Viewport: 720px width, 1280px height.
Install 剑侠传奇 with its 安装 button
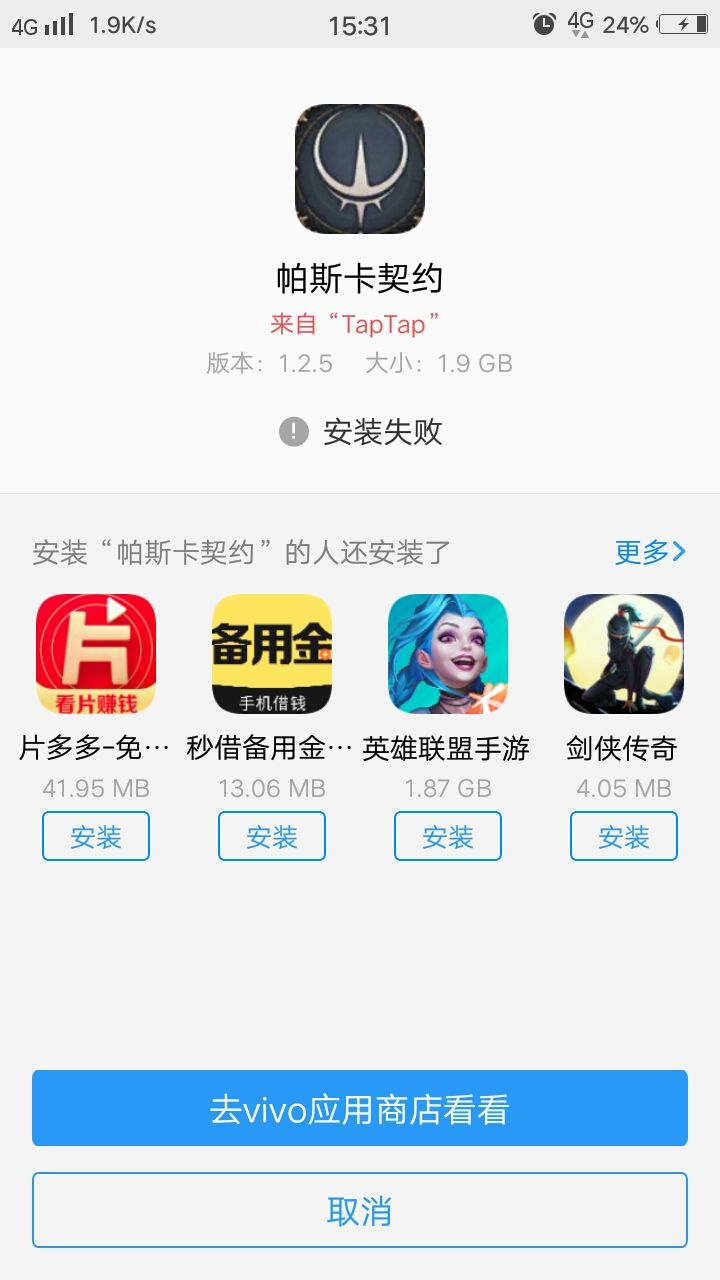click(x=624, y=836)
